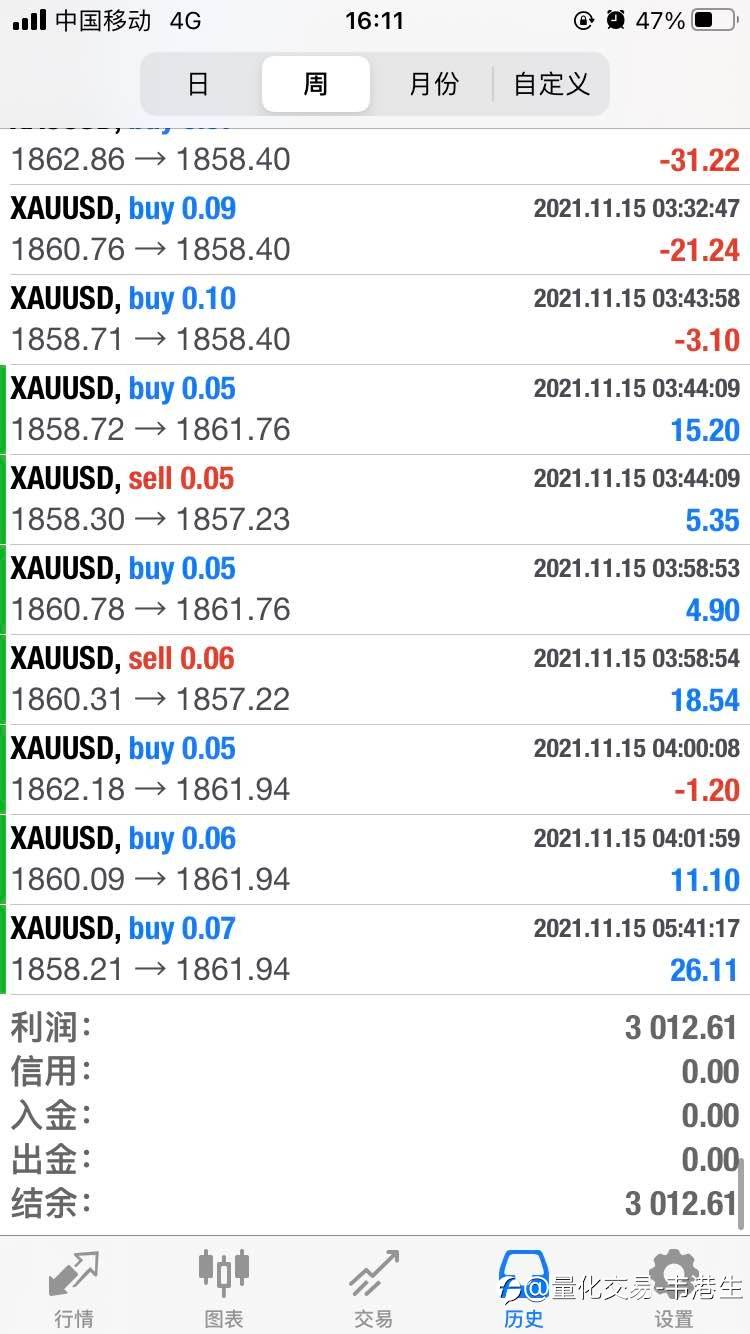Screen dimensions: 750x1334
Task: Open the buy 0.07 trade at 05:41:17
Action: point(375,949)
